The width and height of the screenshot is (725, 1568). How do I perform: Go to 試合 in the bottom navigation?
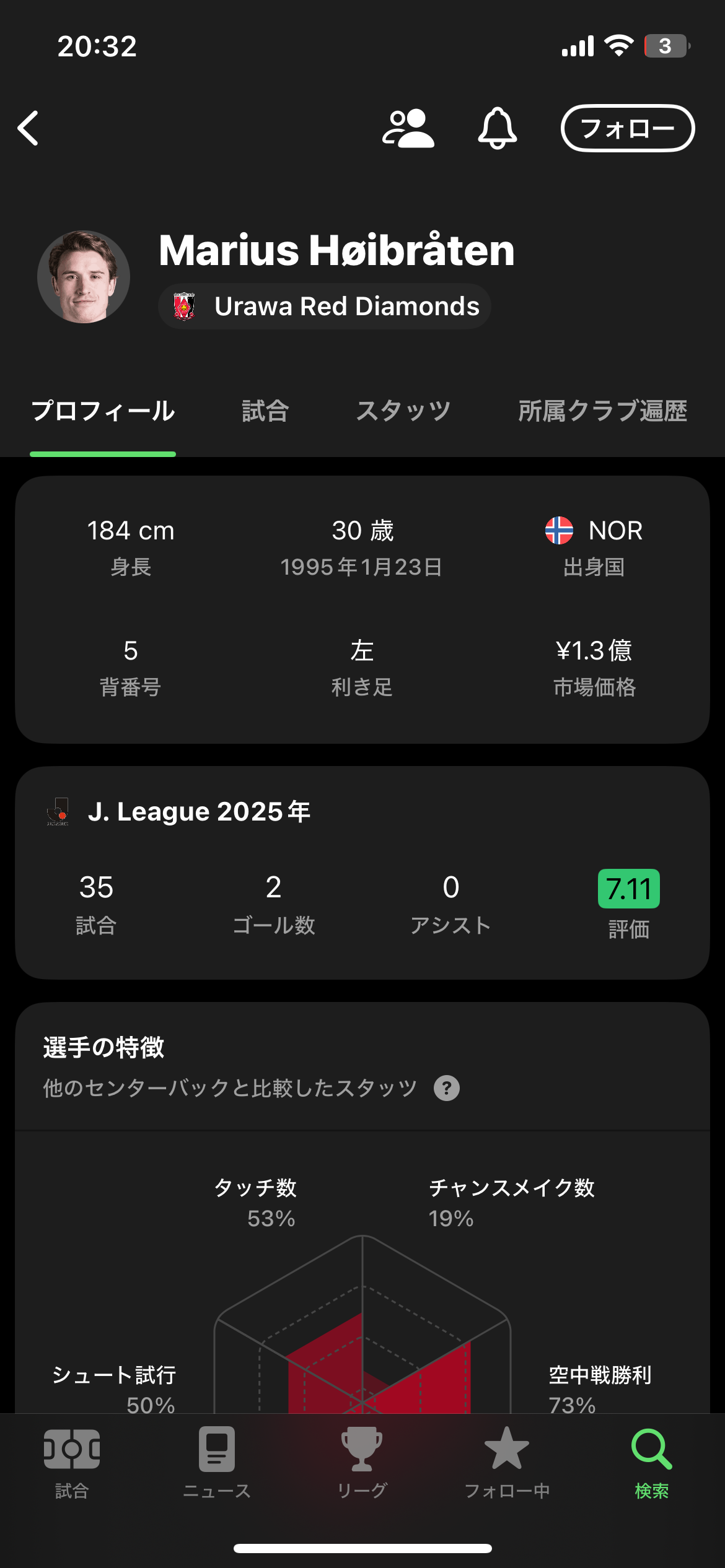72,1463
